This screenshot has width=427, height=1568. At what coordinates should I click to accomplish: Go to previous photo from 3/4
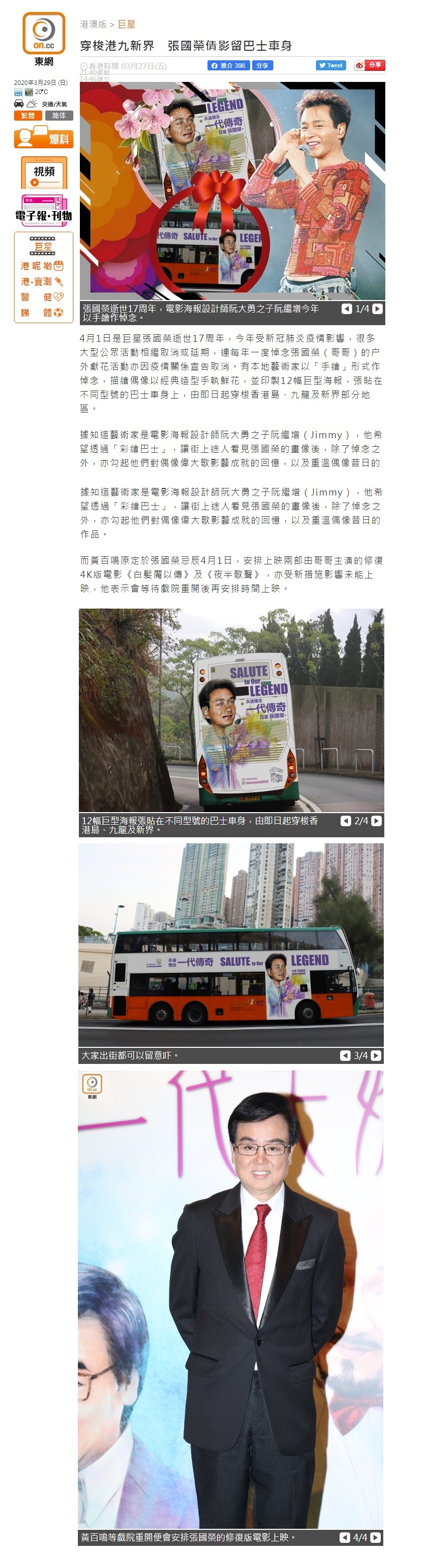(x=345, y=1055)
